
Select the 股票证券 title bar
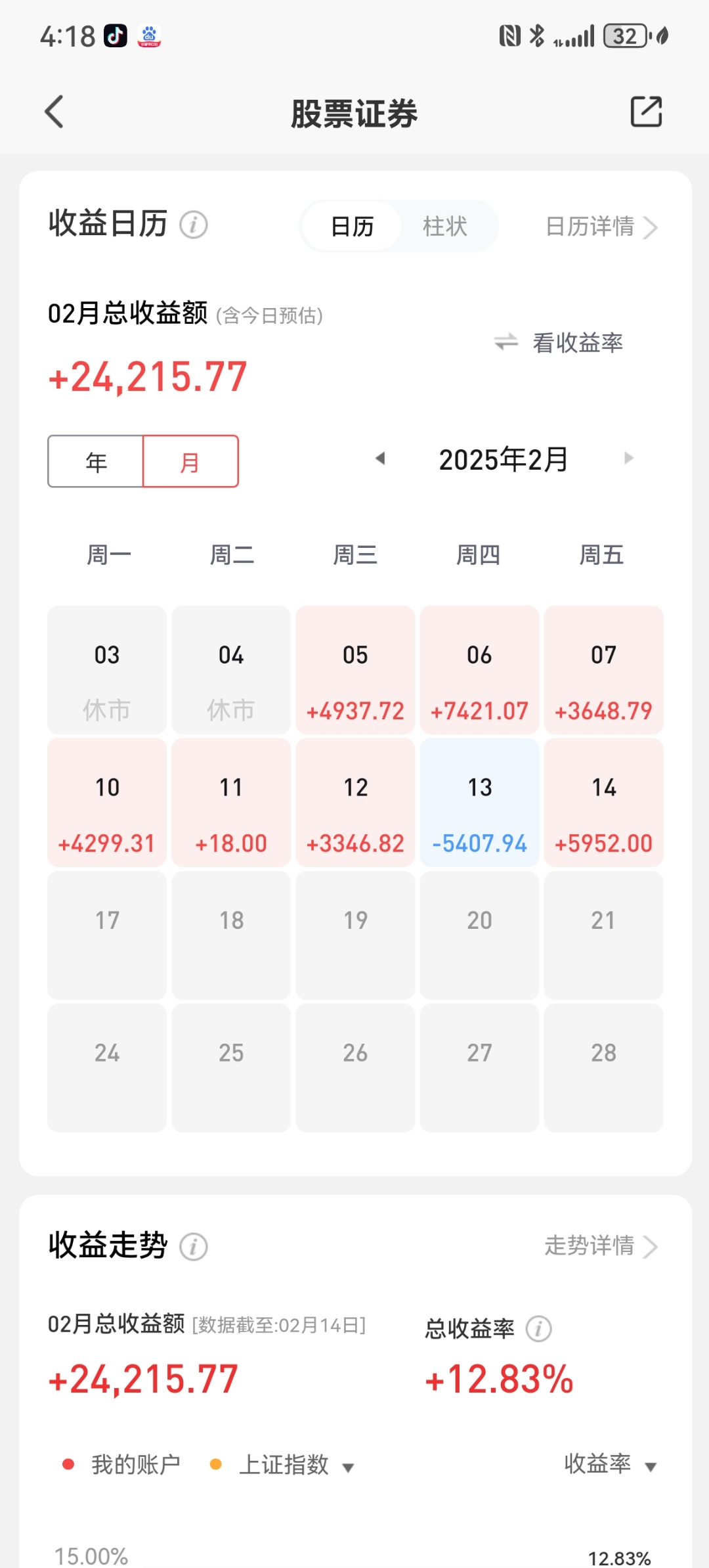click(x=354, y=112)
